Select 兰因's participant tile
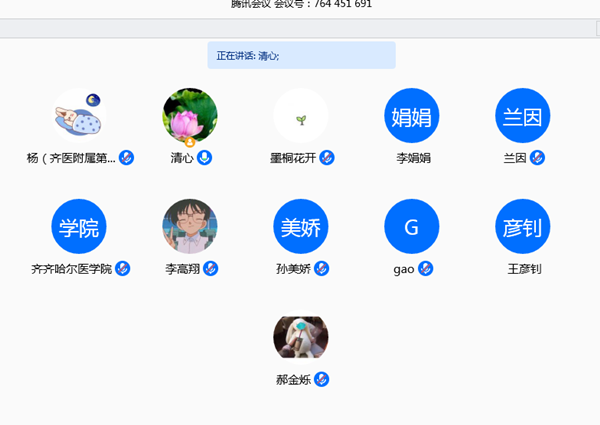600x425 pixels. point(523,116)
